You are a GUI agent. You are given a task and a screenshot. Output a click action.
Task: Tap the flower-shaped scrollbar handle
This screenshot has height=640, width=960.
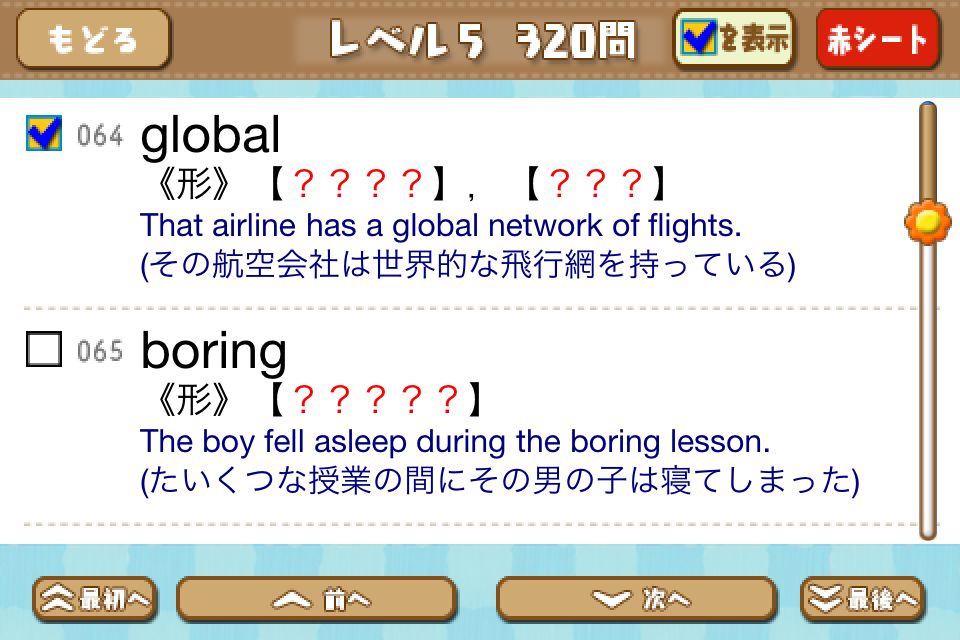(928, 222)
